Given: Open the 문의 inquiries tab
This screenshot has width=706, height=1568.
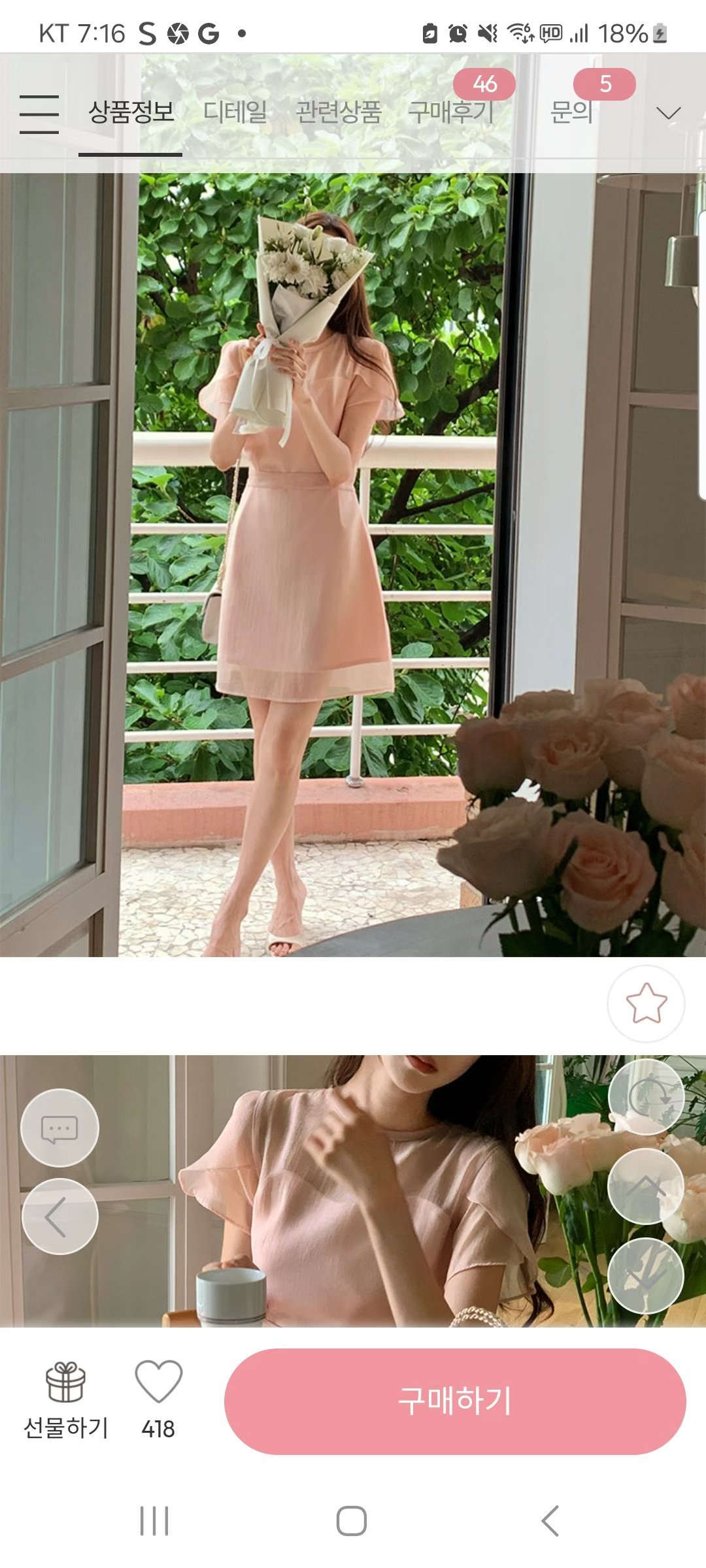Looking at the screenshot, I should pyautogui.click(x=571, y=112).
